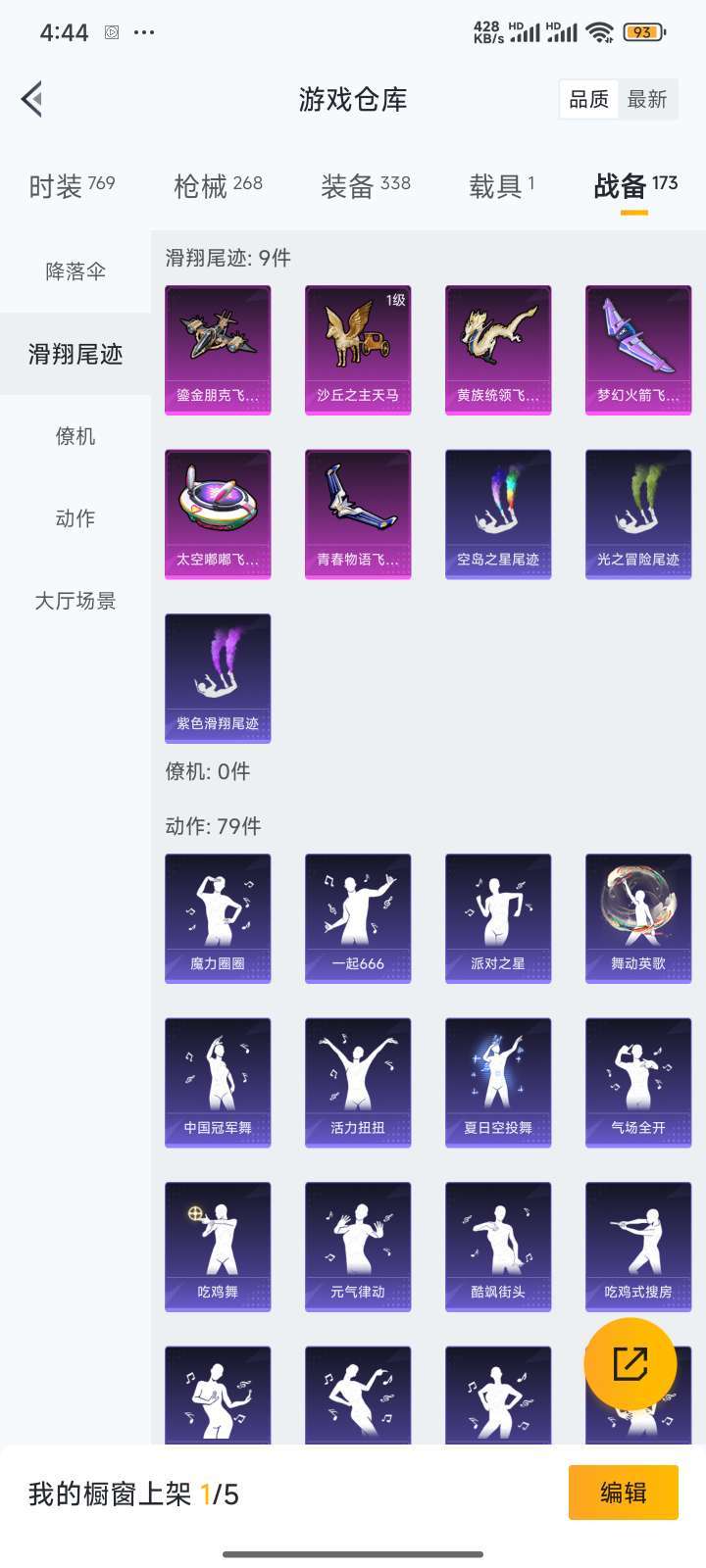Tap the 编辑 button
706x1568 pixels.
coord(624,1493)
